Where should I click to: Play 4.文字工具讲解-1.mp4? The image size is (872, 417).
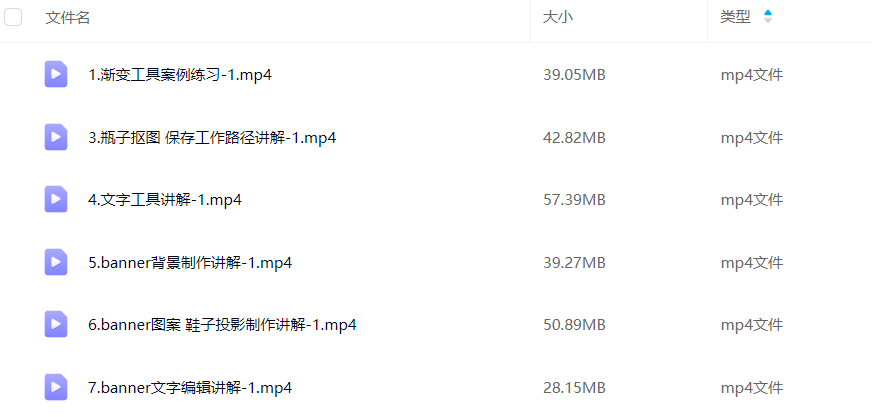coord(165,200)
